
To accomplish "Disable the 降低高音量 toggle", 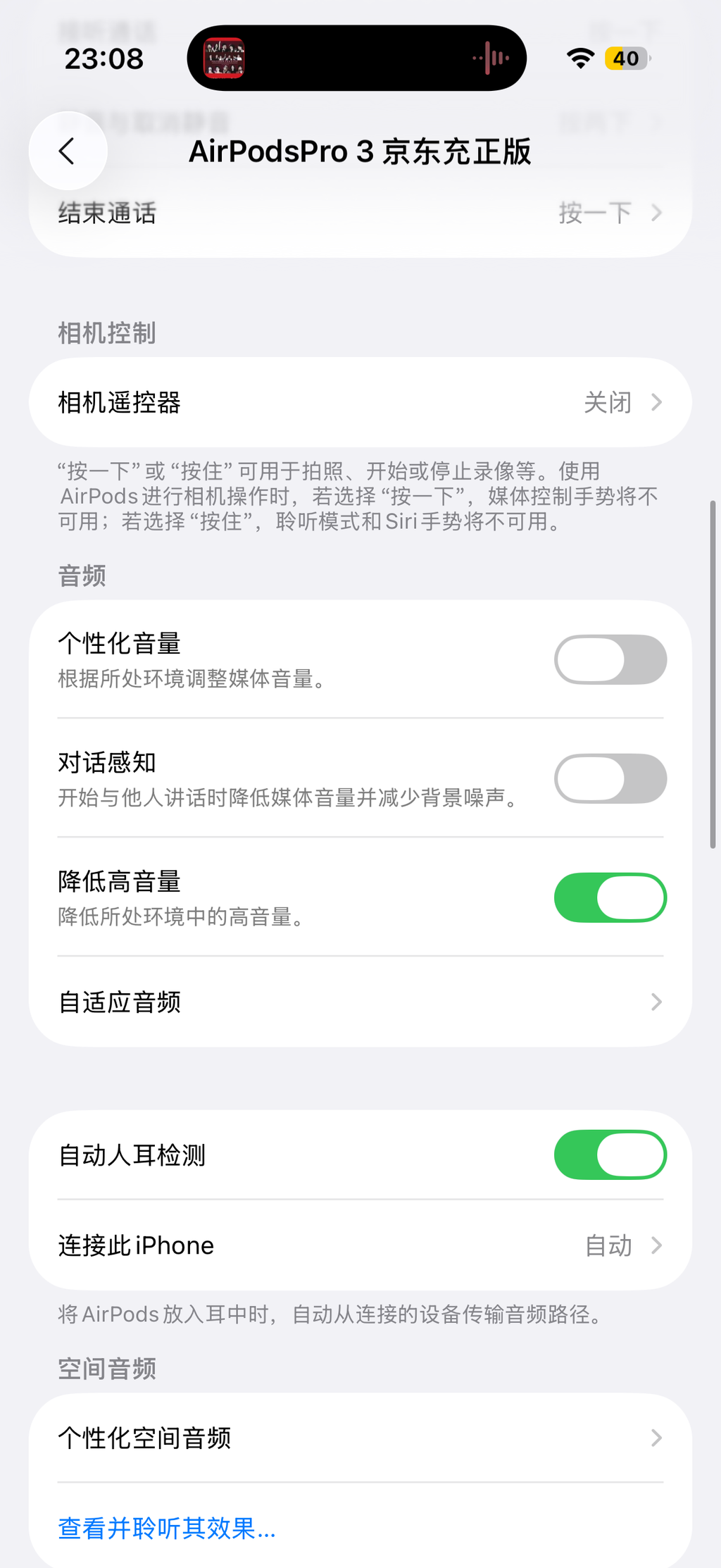I will [610, 897].
